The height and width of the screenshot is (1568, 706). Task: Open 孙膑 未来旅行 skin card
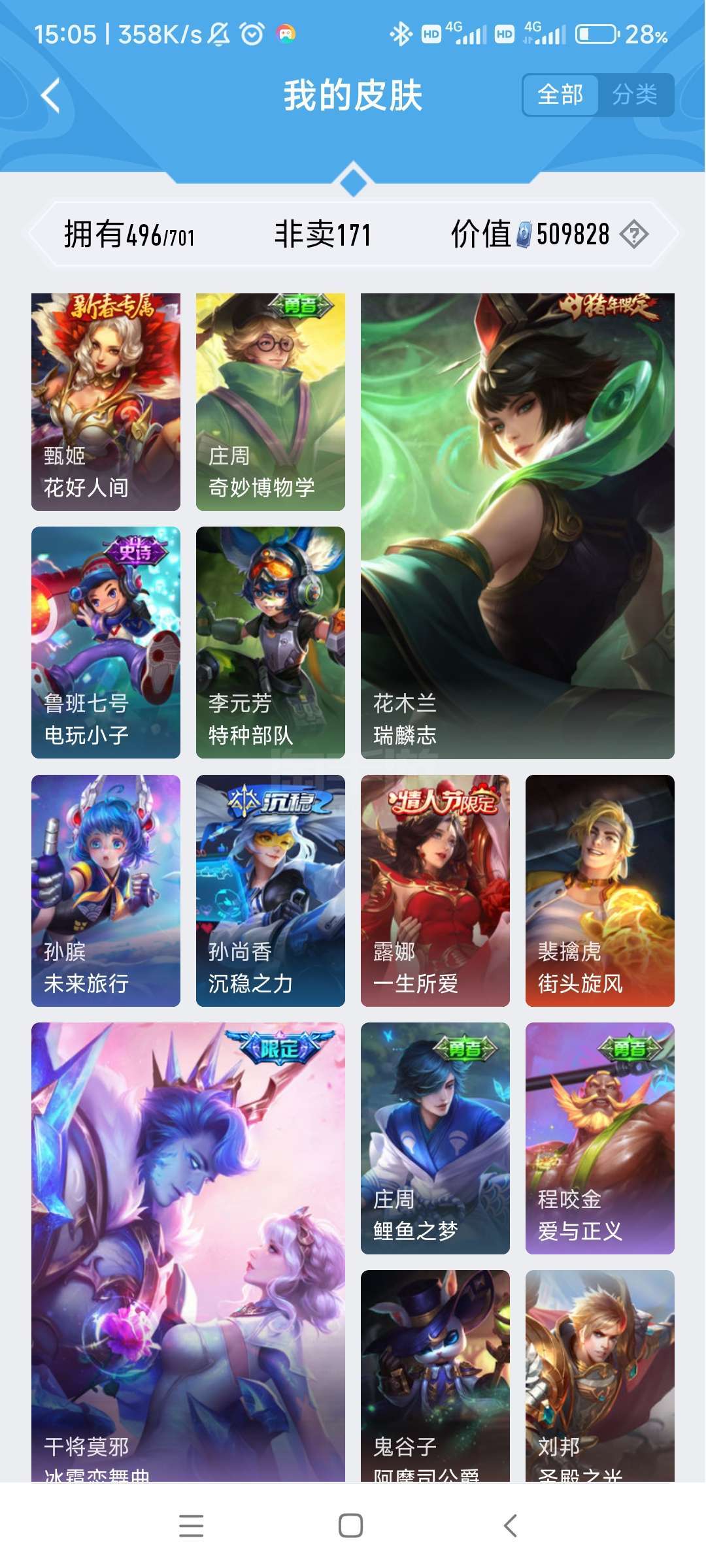[x=106, y=890]
